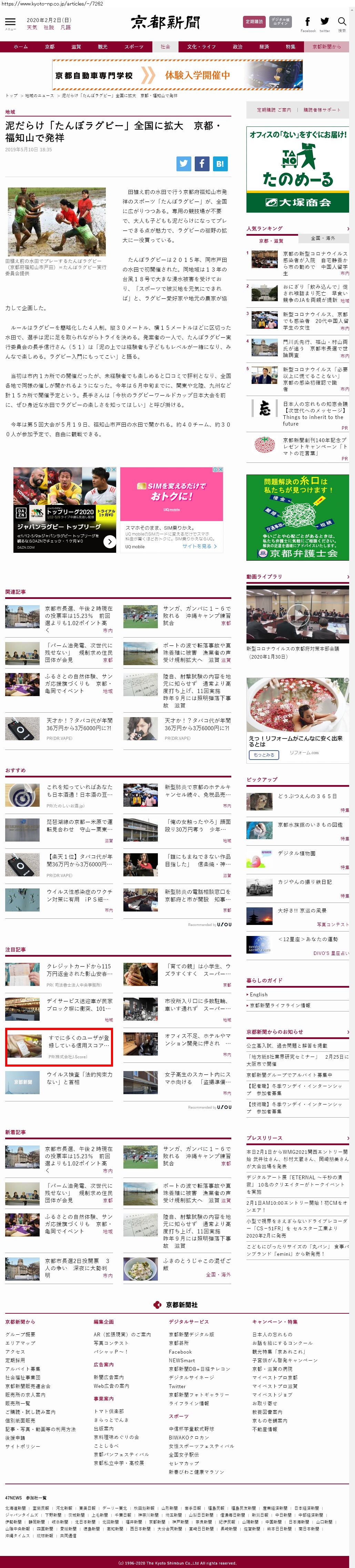Open 定期購読 ご案内 link in sidebar
355x1568 pixels.
[273, 110]
